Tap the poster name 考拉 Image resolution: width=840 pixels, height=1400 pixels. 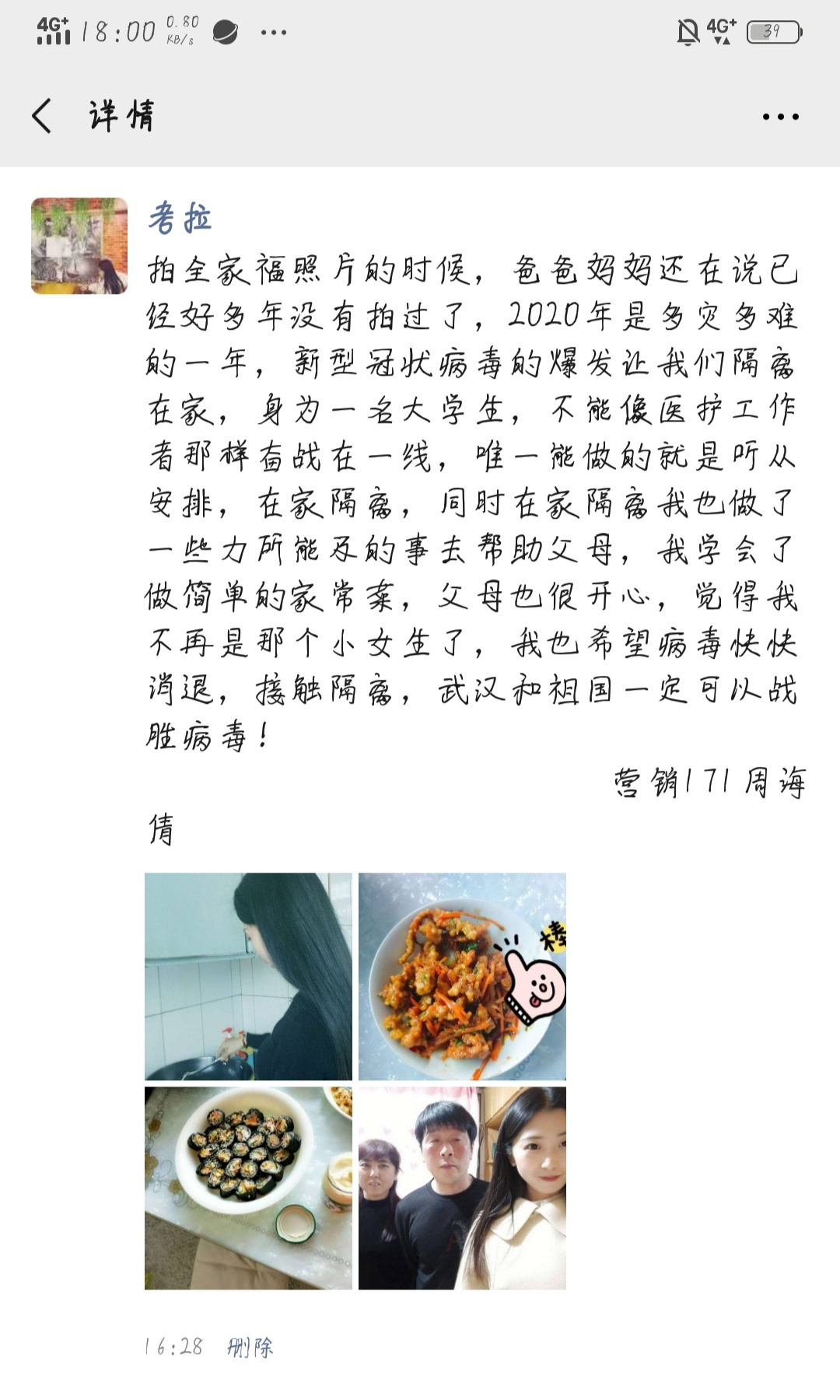click(x=180, y=218)
